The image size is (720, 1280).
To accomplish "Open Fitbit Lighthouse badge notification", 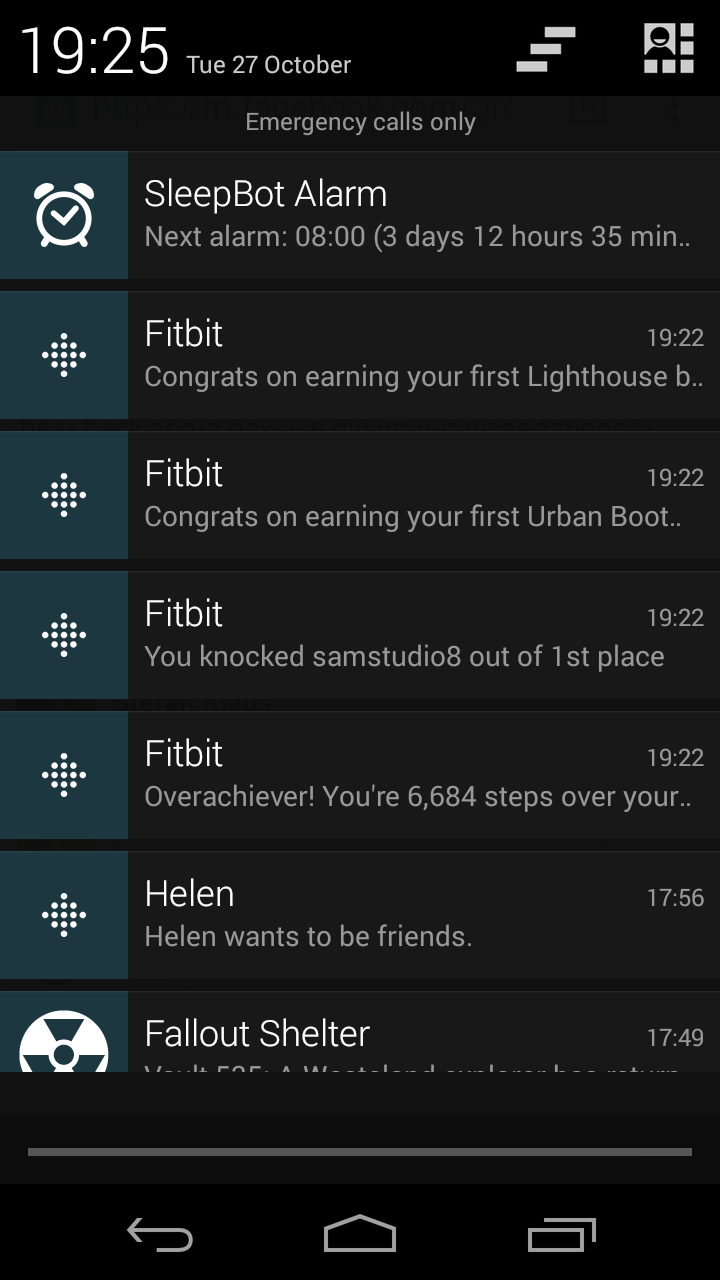I will tap(360, 355).
